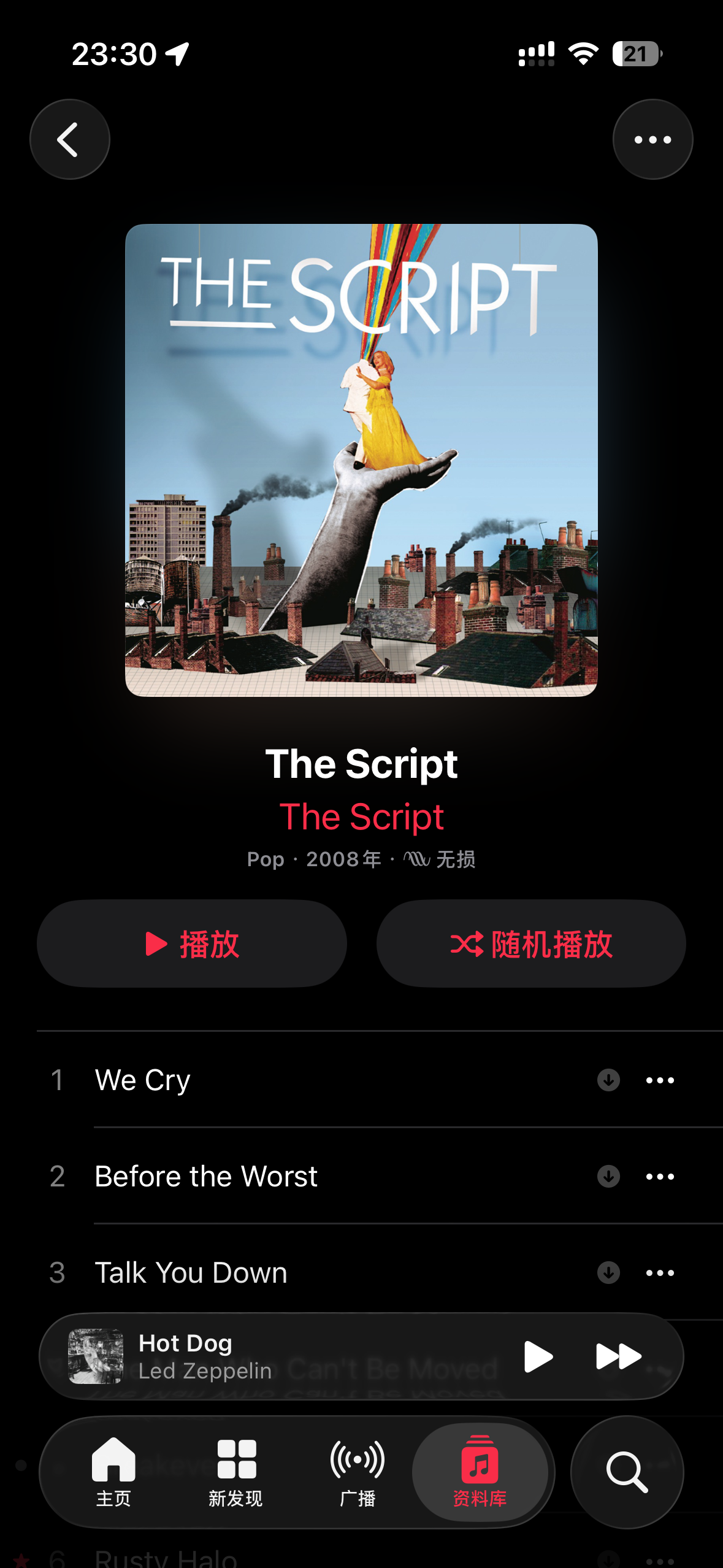
Task: Resume Hot Dog in the mini player
Action: pos(538,1356)
